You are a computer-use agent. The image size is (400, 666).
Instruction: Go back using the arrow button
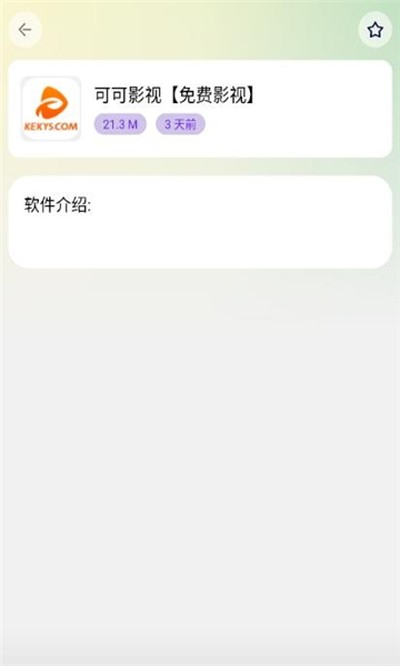click(25, 30)
